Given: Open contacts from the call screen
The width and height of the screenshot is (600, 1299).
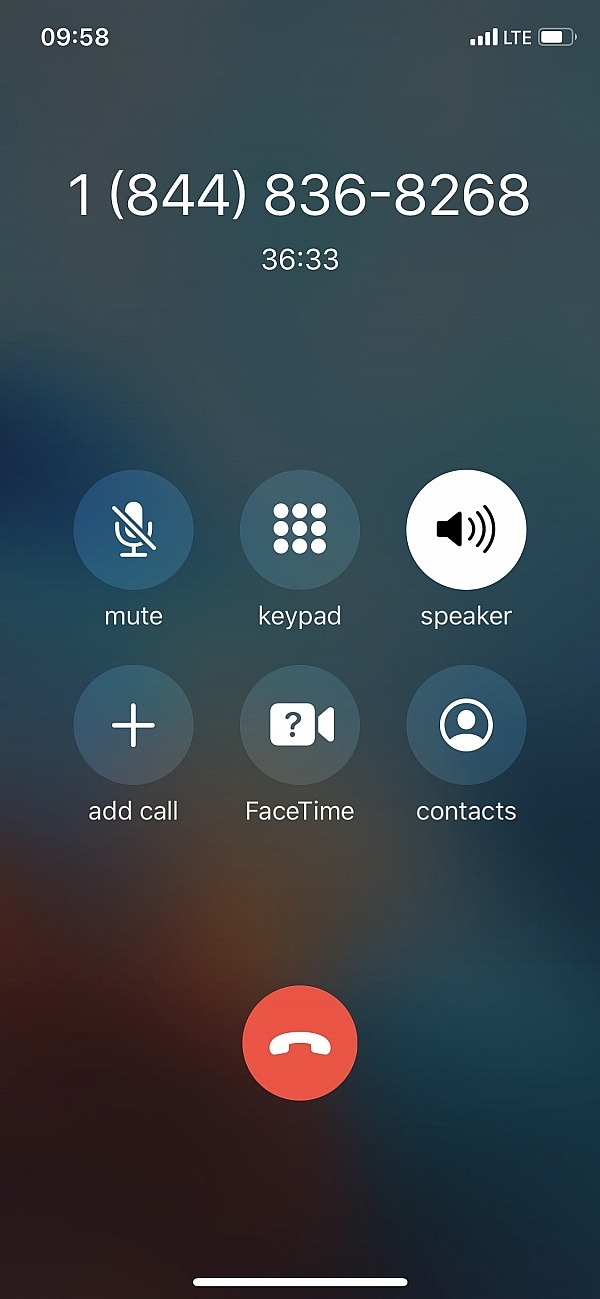Looking at the screenshot, I should [x=466, y=725].
